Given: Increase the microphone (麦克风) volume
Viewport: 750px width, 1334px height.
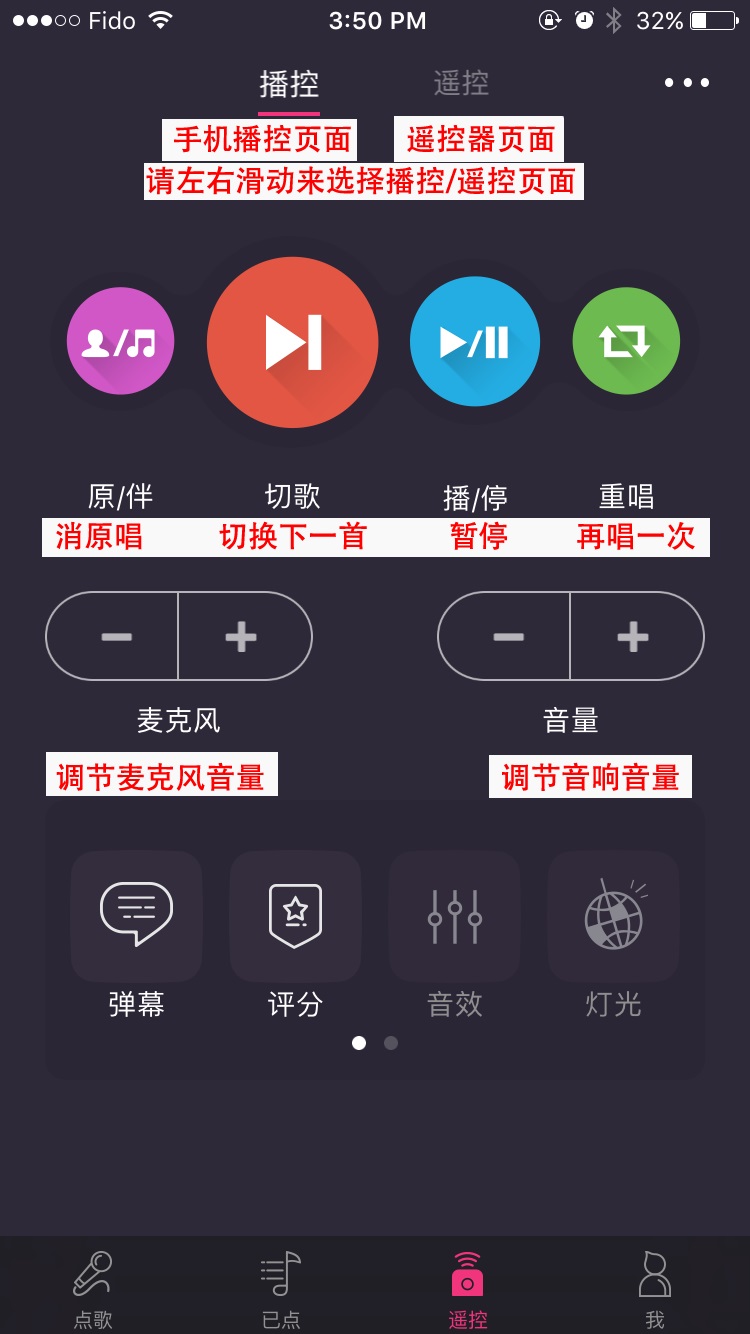Looking at the screenshot, I should 242,636.
